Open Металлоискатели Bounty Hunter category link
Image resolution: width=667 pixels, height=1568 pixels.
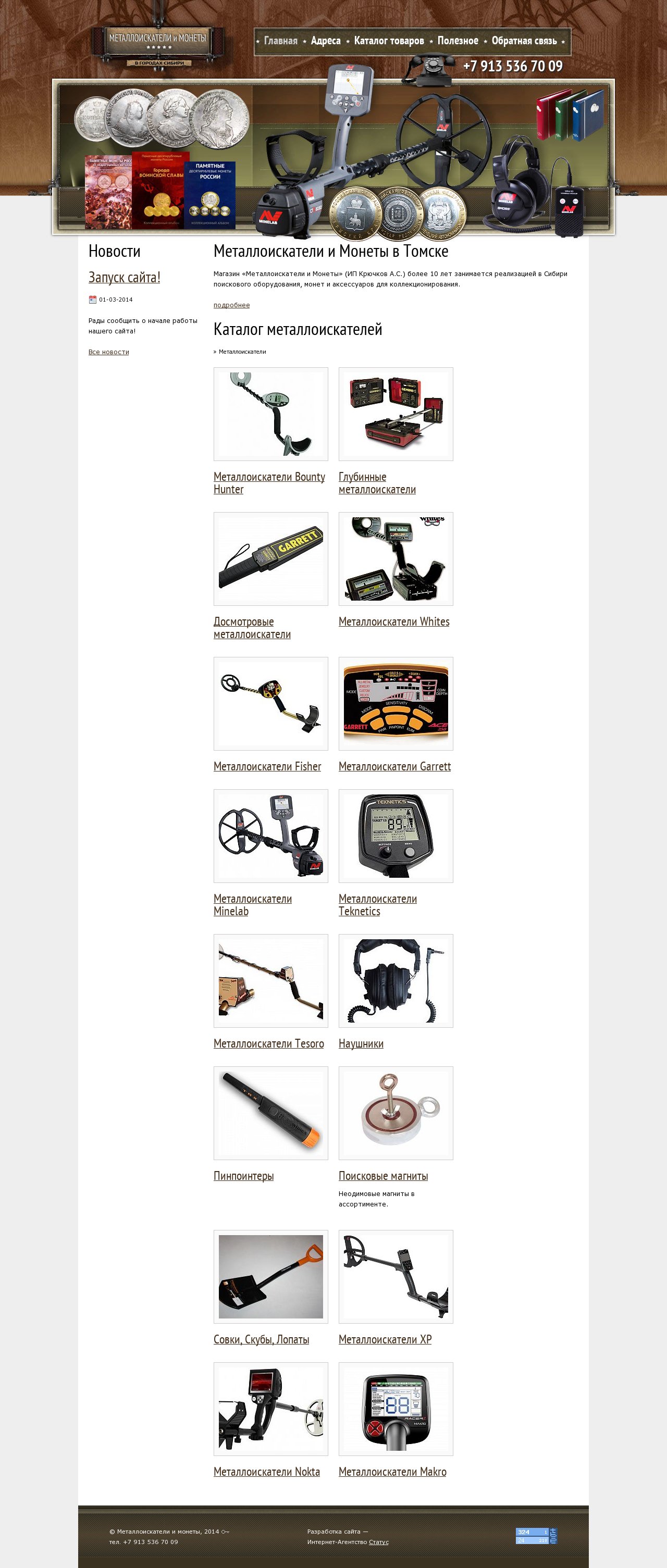click(x=269, y=483)
